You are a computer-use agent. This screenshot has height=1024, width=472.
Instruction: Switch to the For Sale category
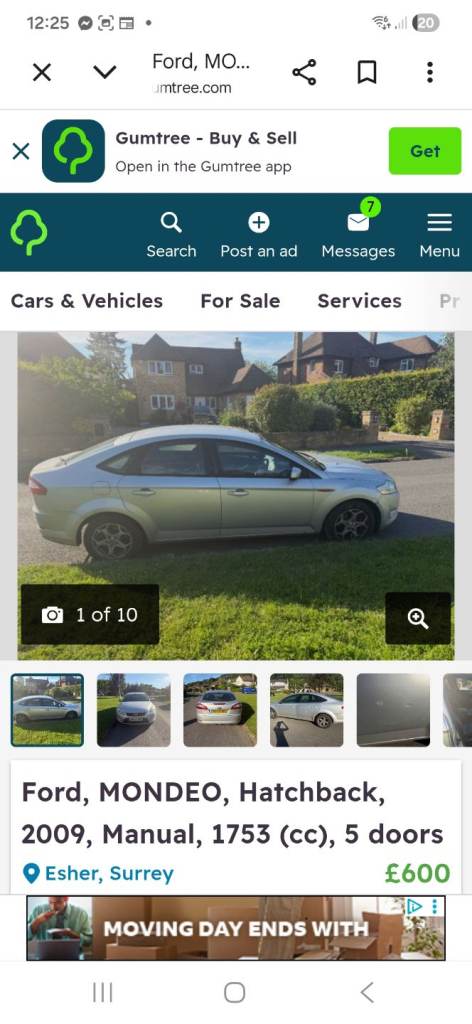click(240, 301)
